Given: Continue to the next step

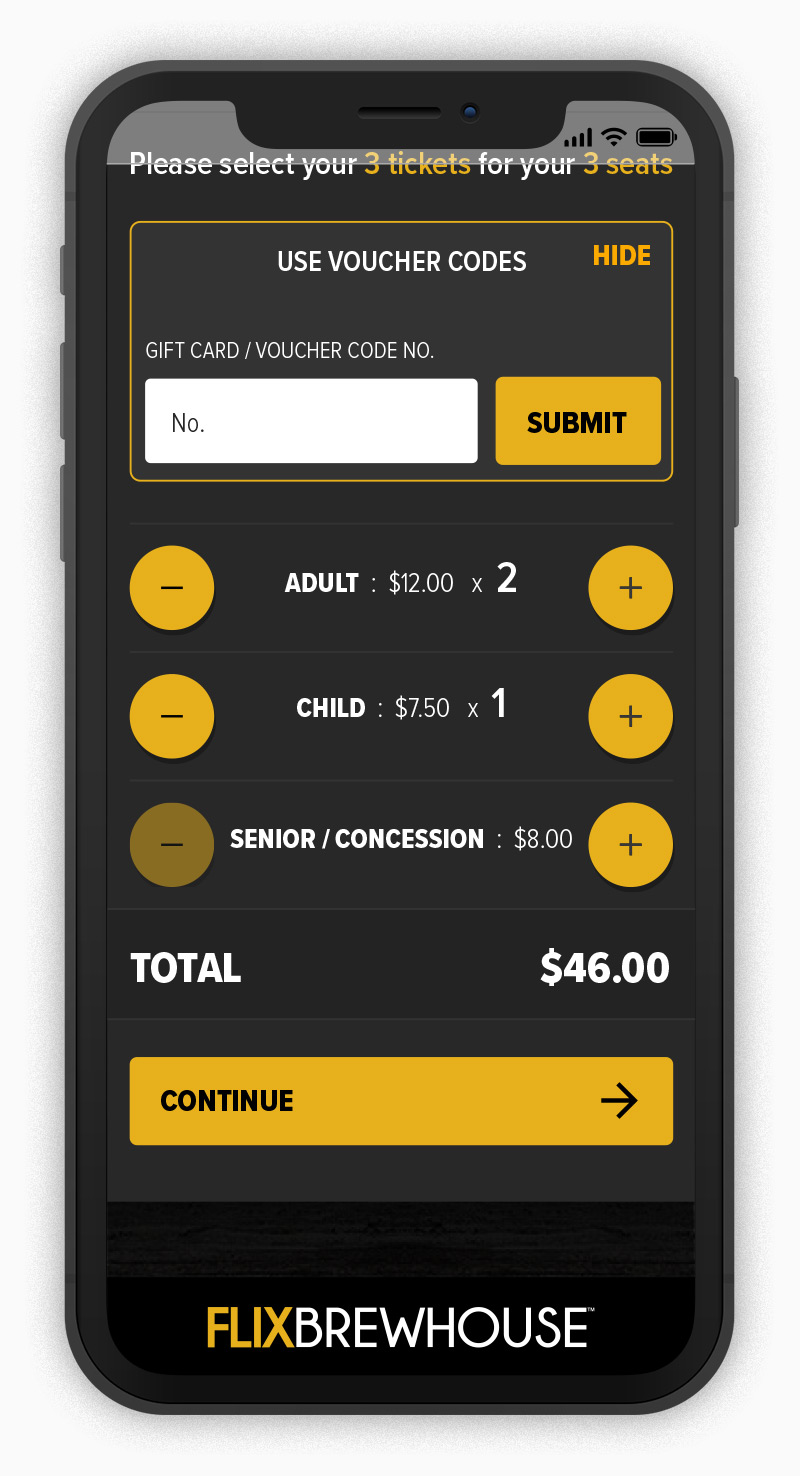Looking at the screenshot, I should pos(401,1101).
